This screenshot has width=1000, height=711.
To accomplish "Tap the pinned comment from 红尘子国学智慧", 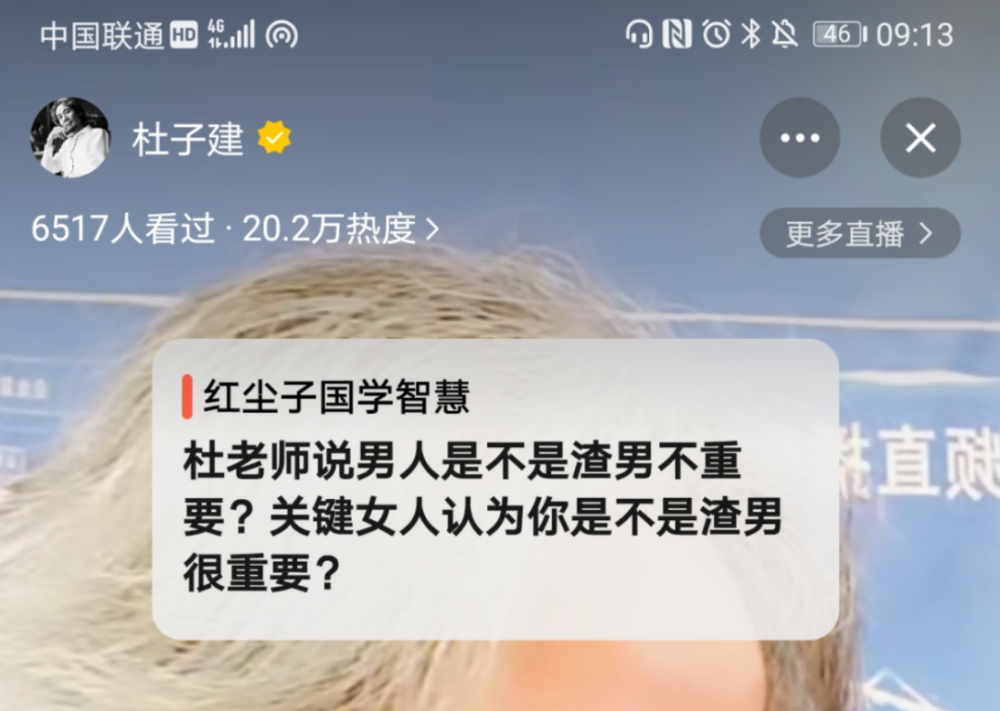I will point(495,489).
